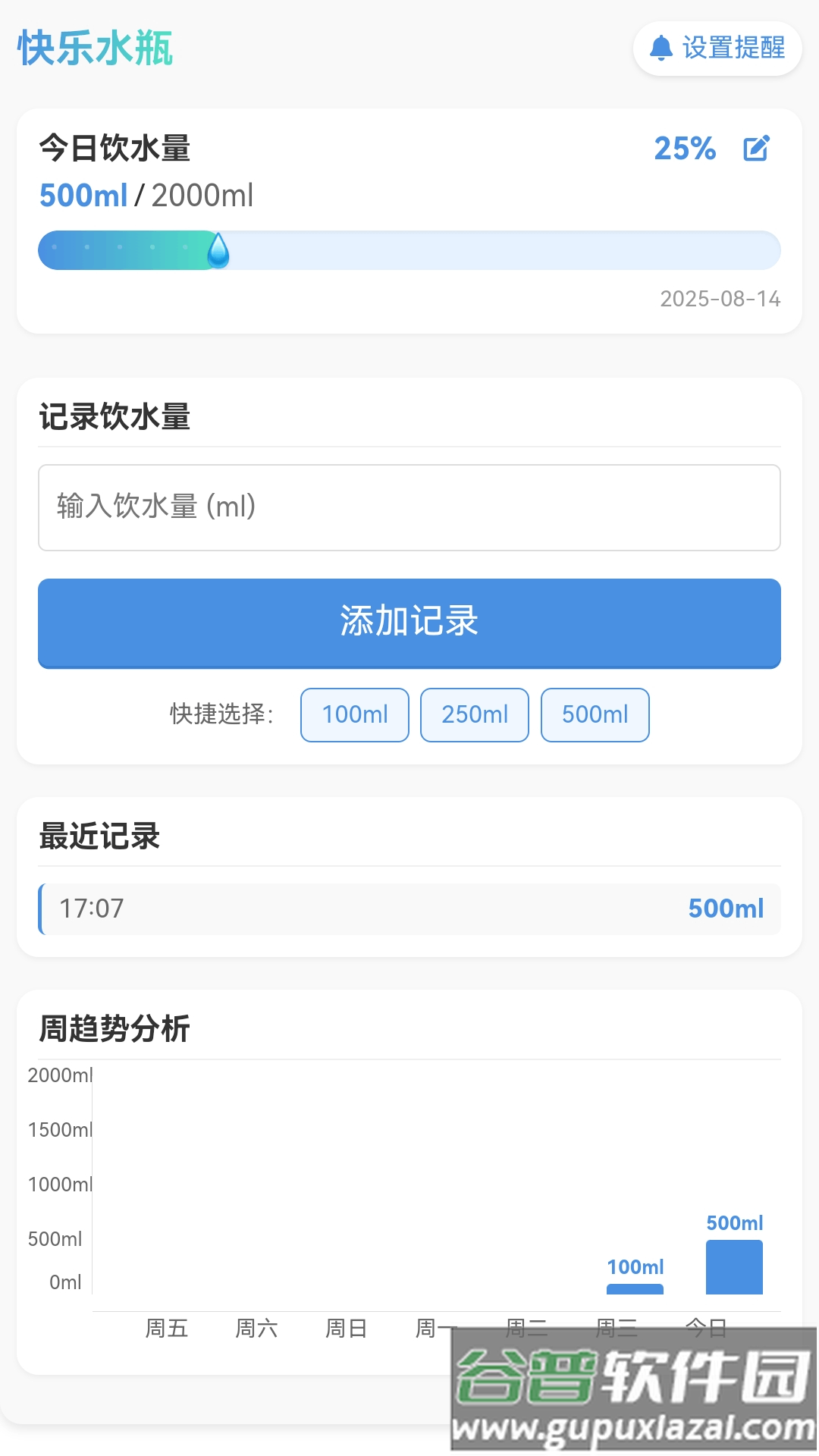Click the bell icon in 设置提醒
The width and height of the screenshot is (819, 1456).
pyautogui.click(x=661, y=48)
